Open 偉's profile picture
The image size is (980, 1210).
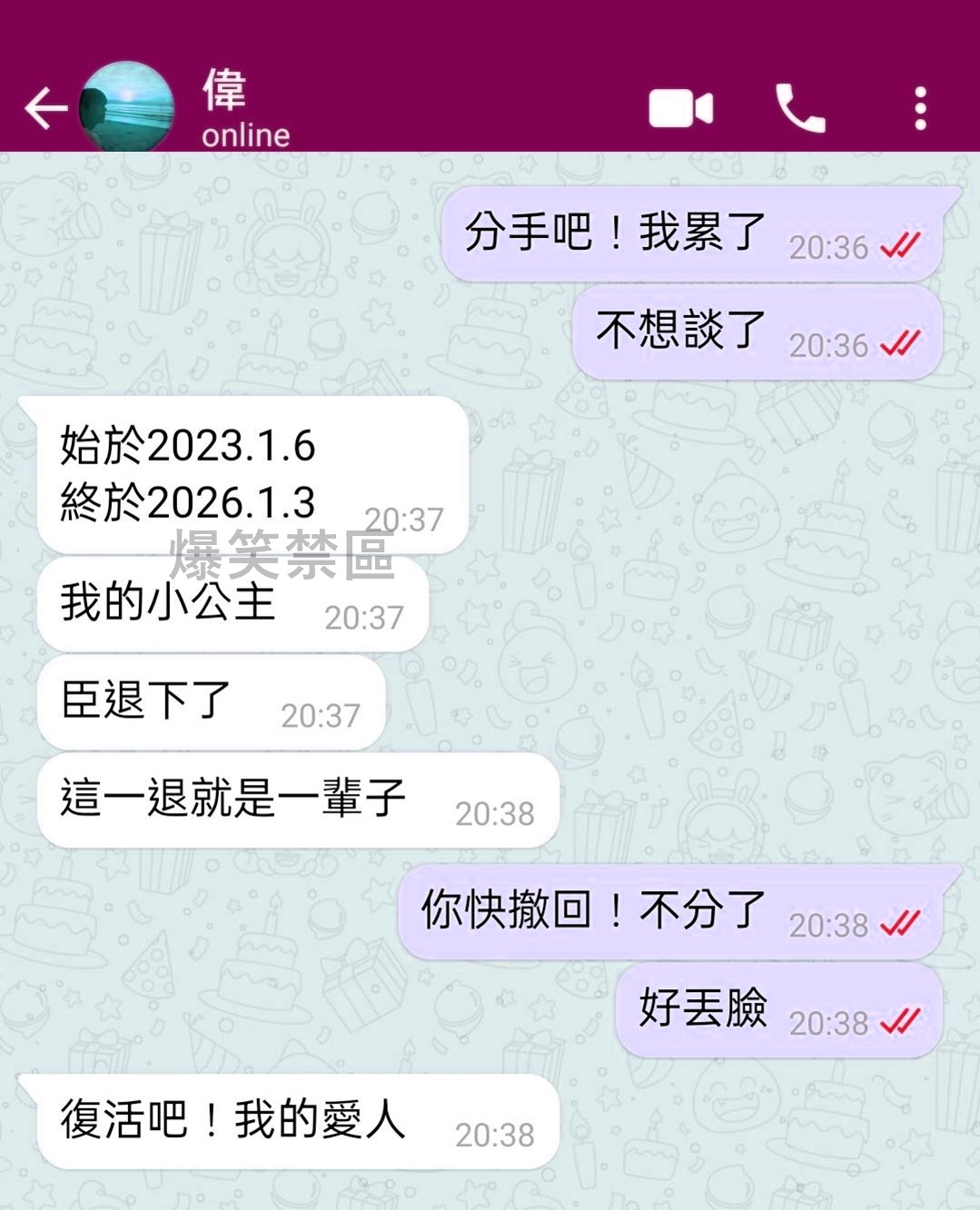point(126,107)
